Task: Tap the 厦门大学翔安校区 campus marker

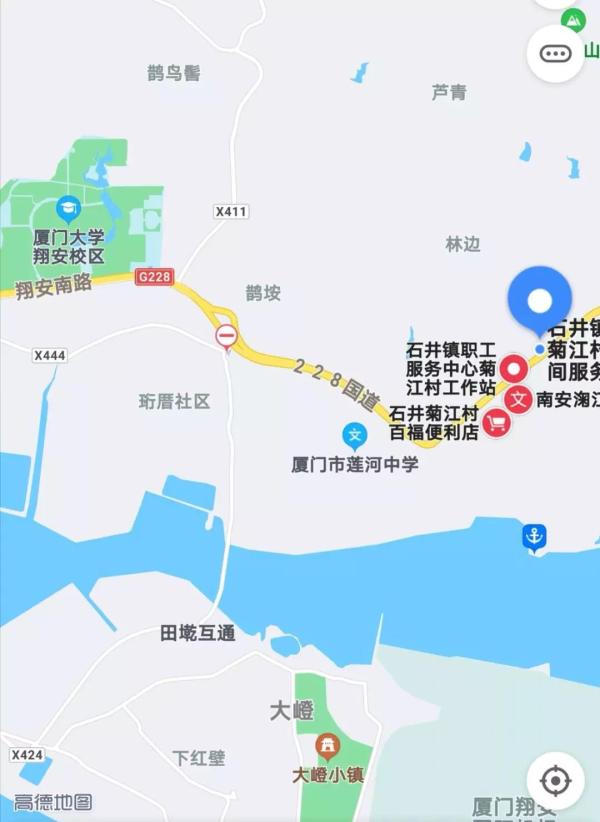Action: [68, 209]
